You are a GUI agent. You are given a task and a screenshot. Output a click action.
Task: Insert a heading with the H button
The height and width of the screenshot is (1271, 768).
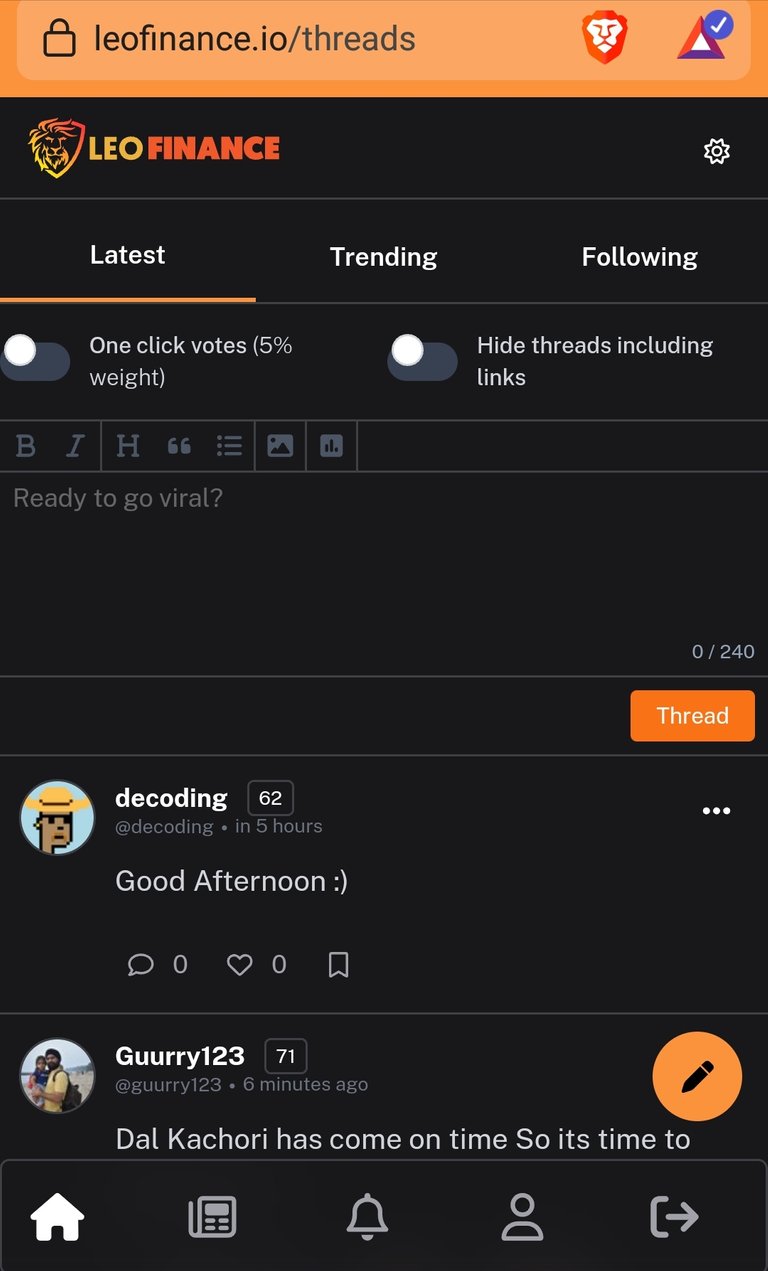(128, 446)
